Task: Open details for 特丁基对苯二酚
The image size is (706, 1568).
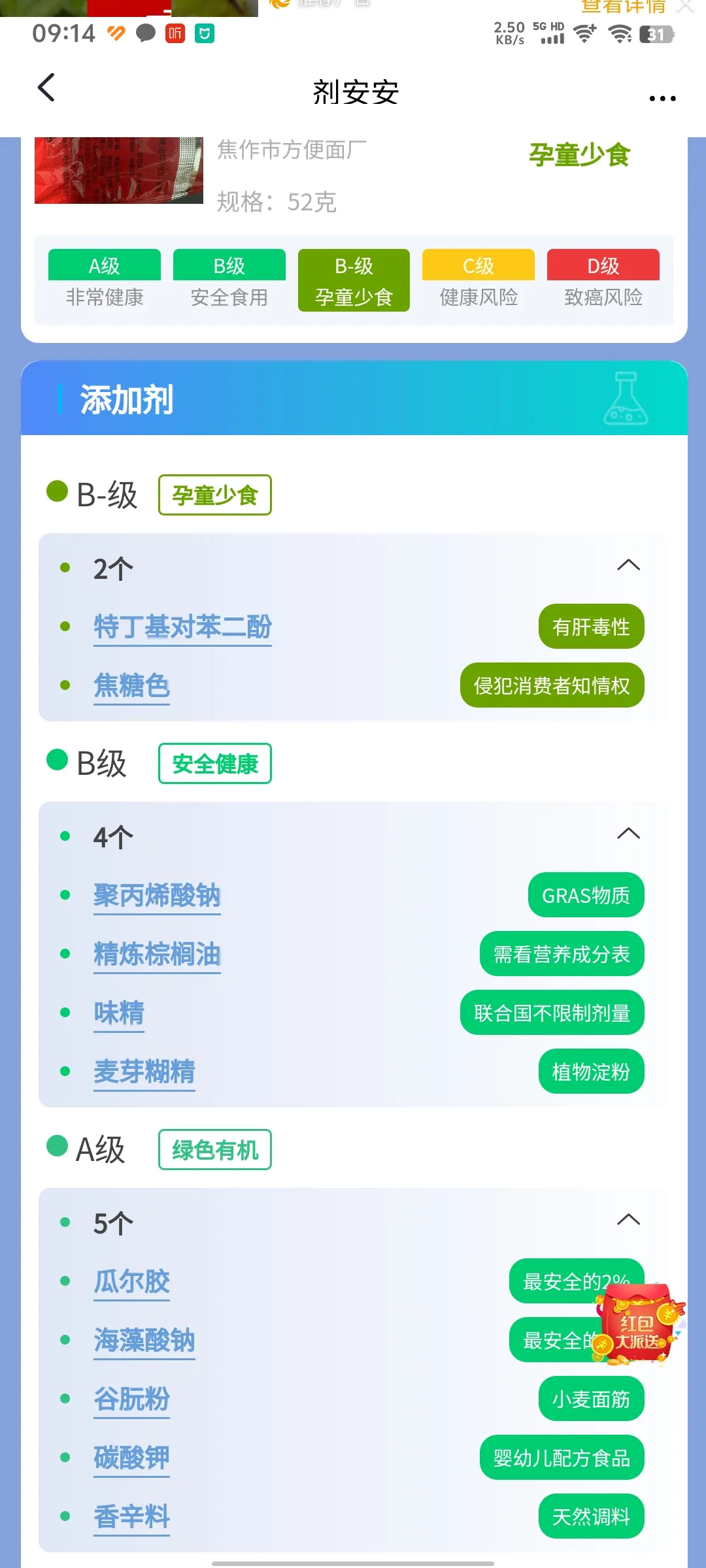Action: (x=182, y=627)
